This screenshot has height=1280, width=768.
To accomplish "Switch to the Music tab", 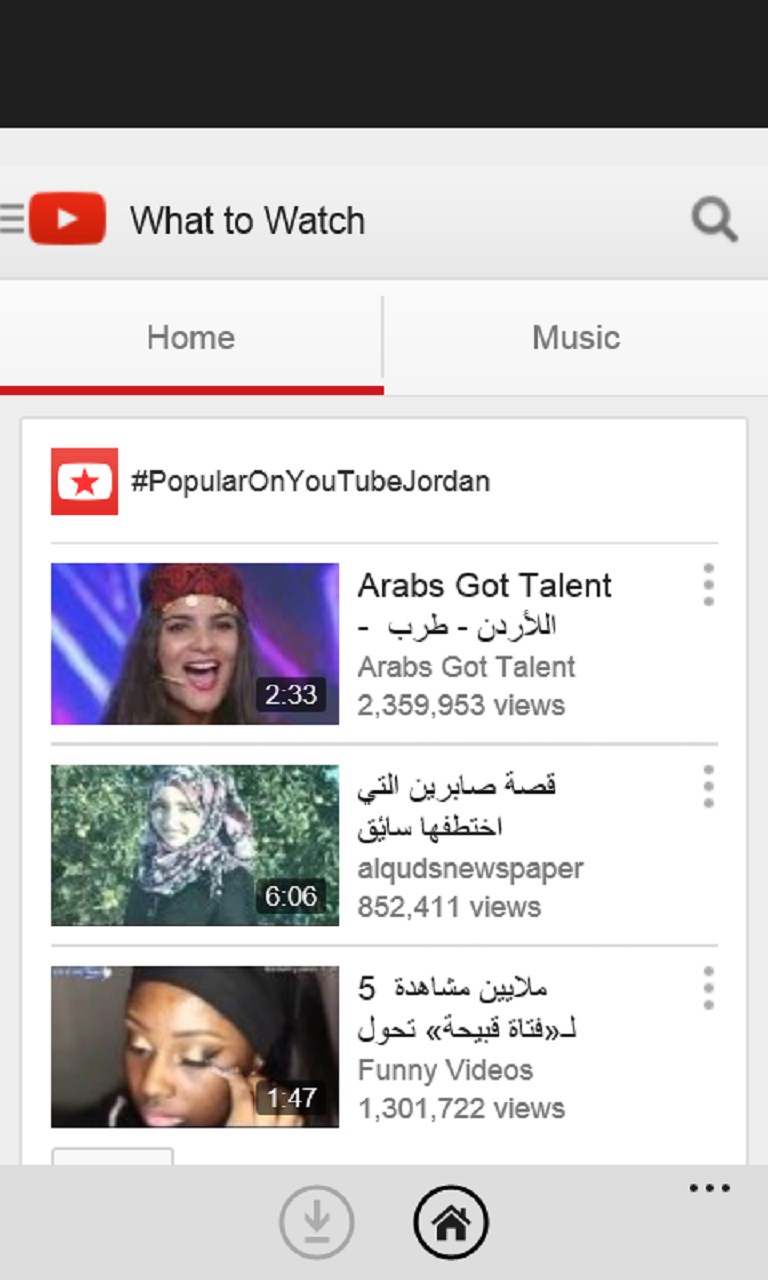I will 575,338.
